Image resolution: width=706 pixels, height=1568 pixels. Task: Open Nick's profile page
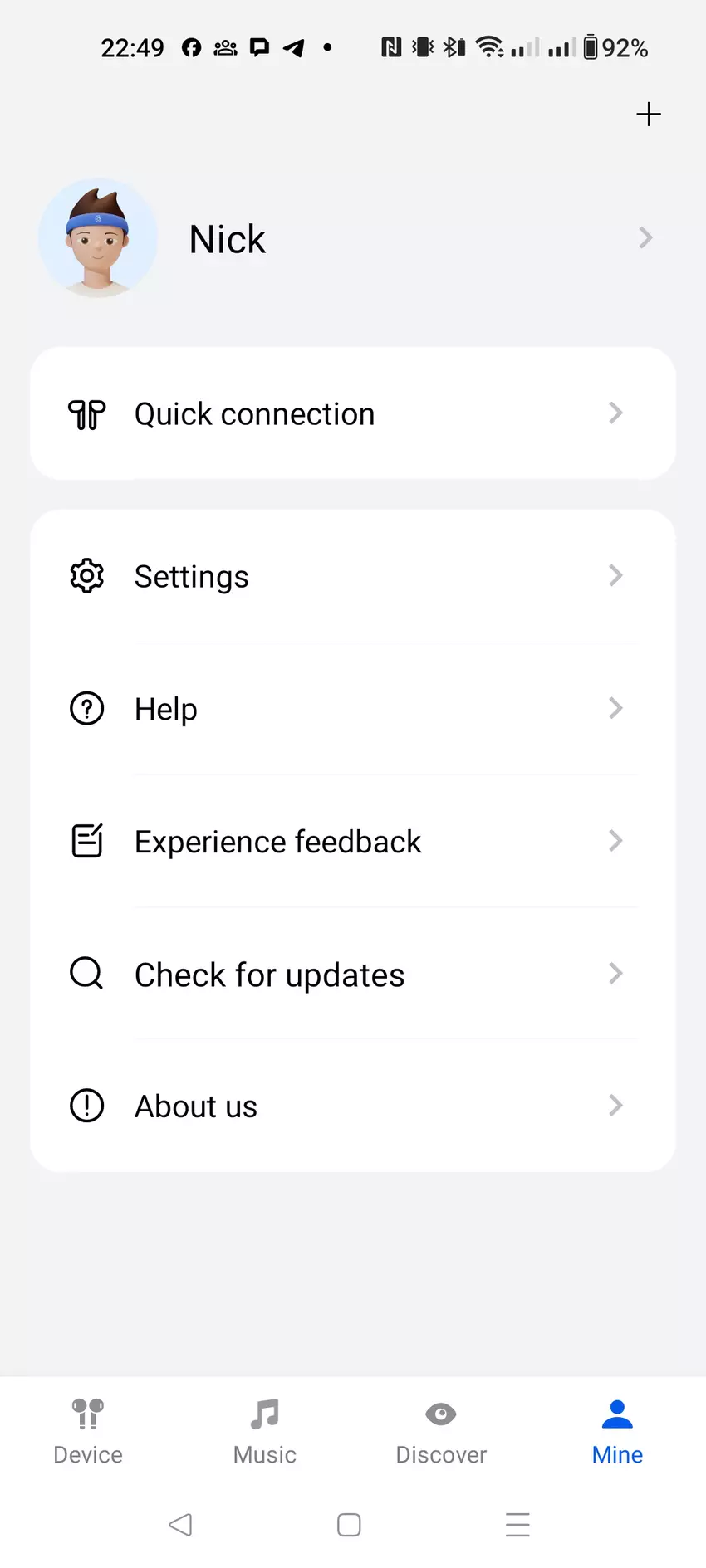click(349, 239)
